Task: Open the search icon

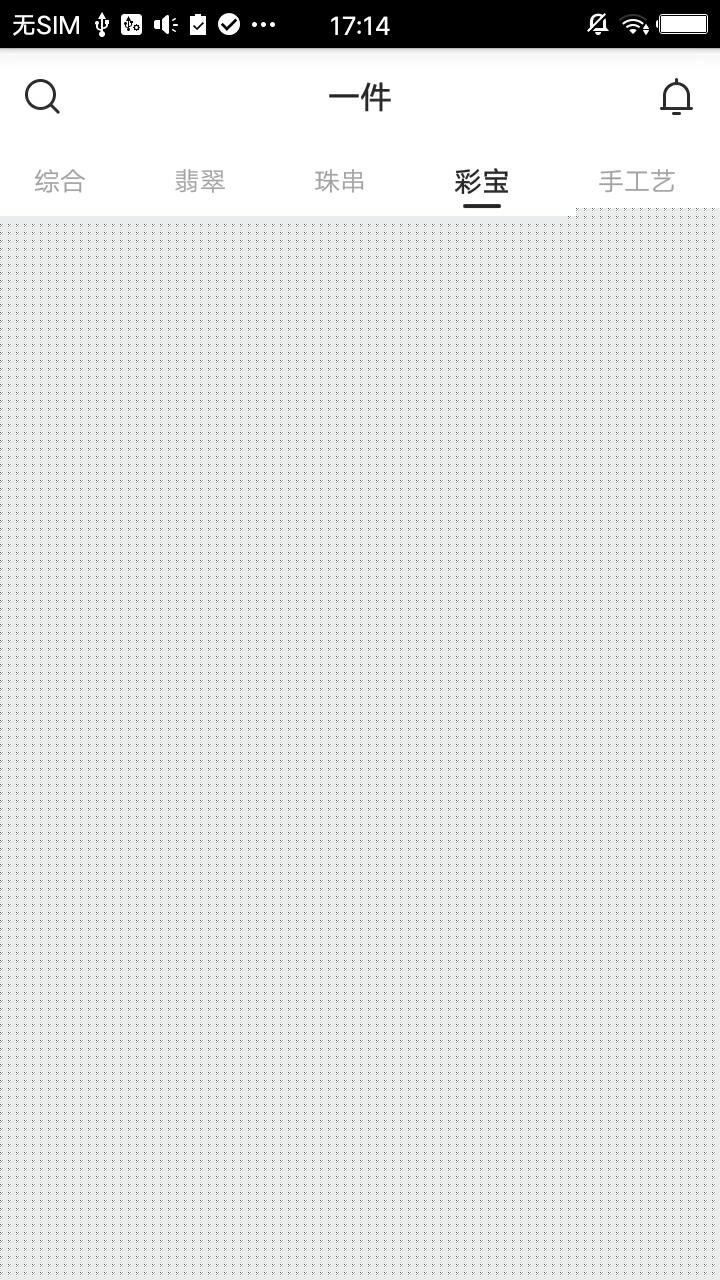Action: pyautogui.click(x=42, y=97)
